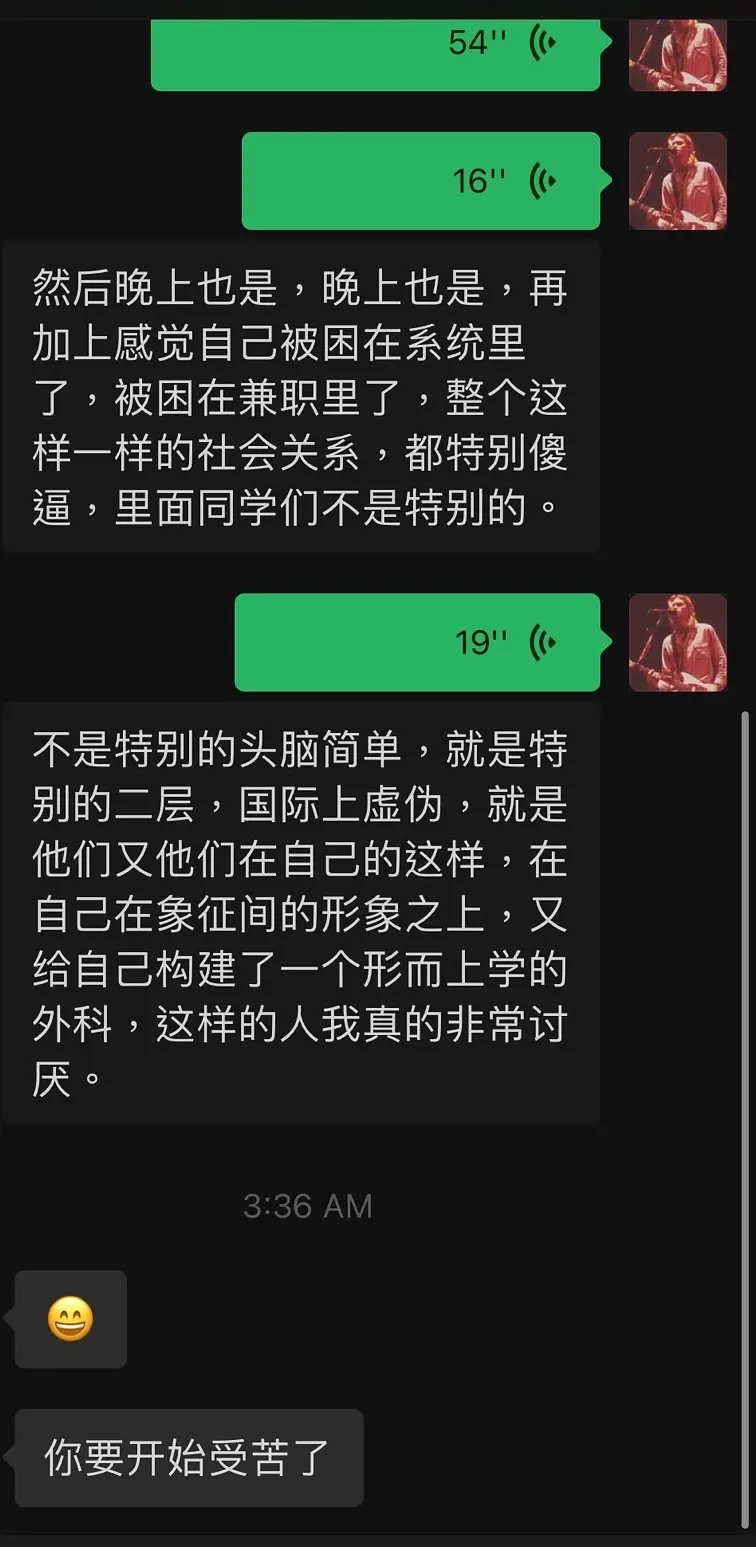Play the 19-second voice message
Image resolution: width=756 pixels, height=1547 pixels.
417,642
